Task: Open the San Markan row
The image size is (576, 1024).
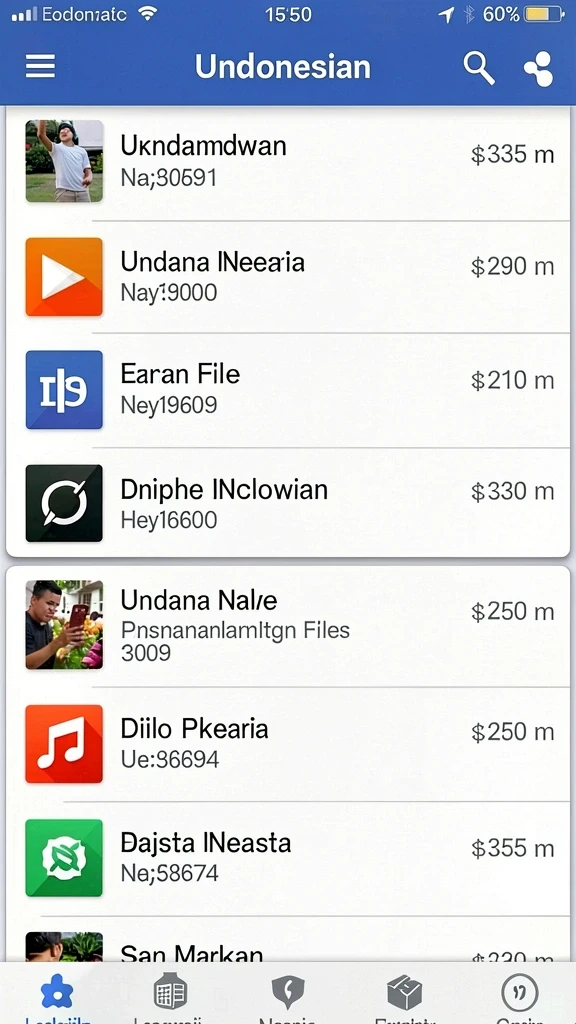Action: [x=288, y=939]
